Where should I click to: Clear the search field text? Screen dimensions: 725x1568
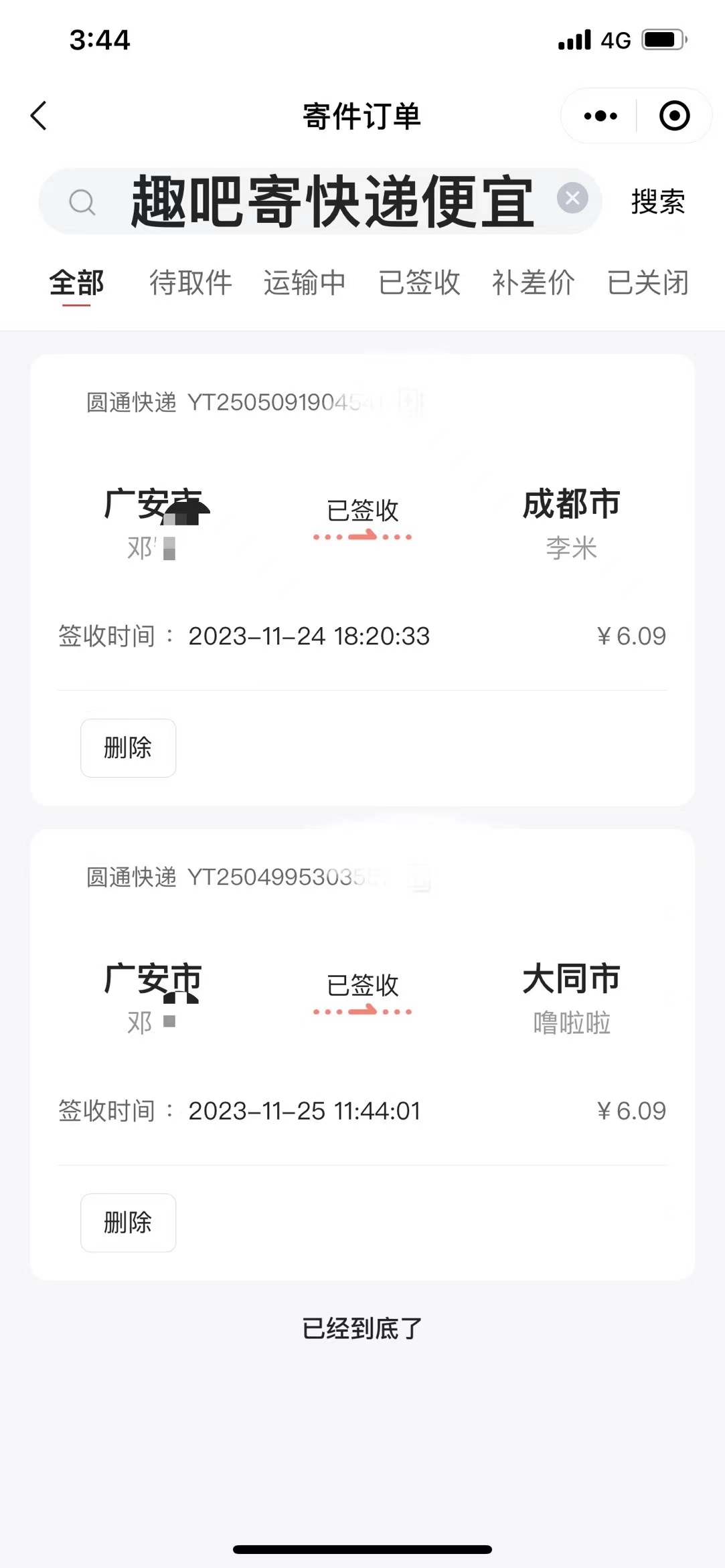point(572,198)
